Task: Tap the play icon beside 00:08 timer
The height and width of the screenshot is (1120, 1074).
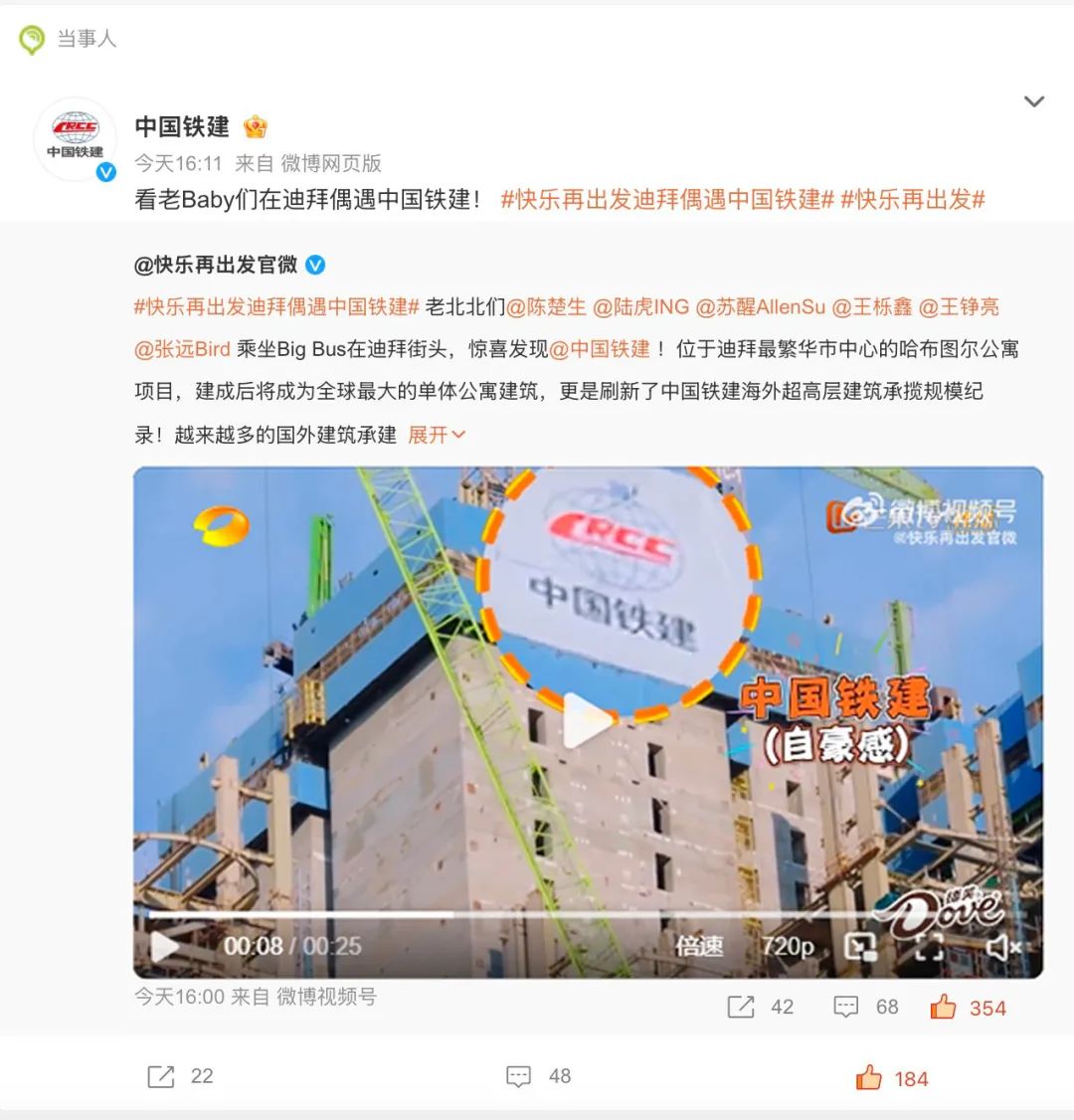Action: point(165,946)
